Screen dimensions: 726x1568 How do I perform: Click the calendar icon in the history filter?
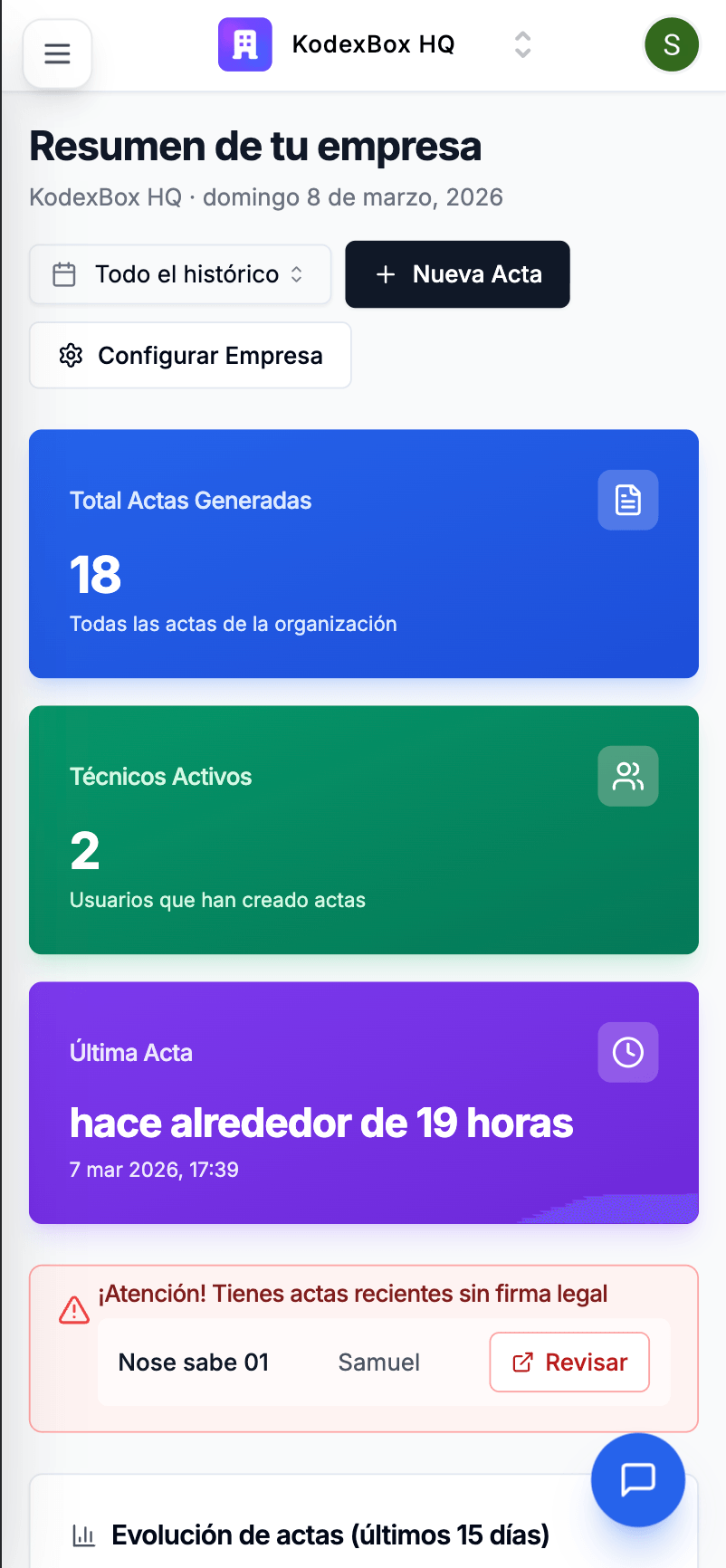[x=64, y=273]
